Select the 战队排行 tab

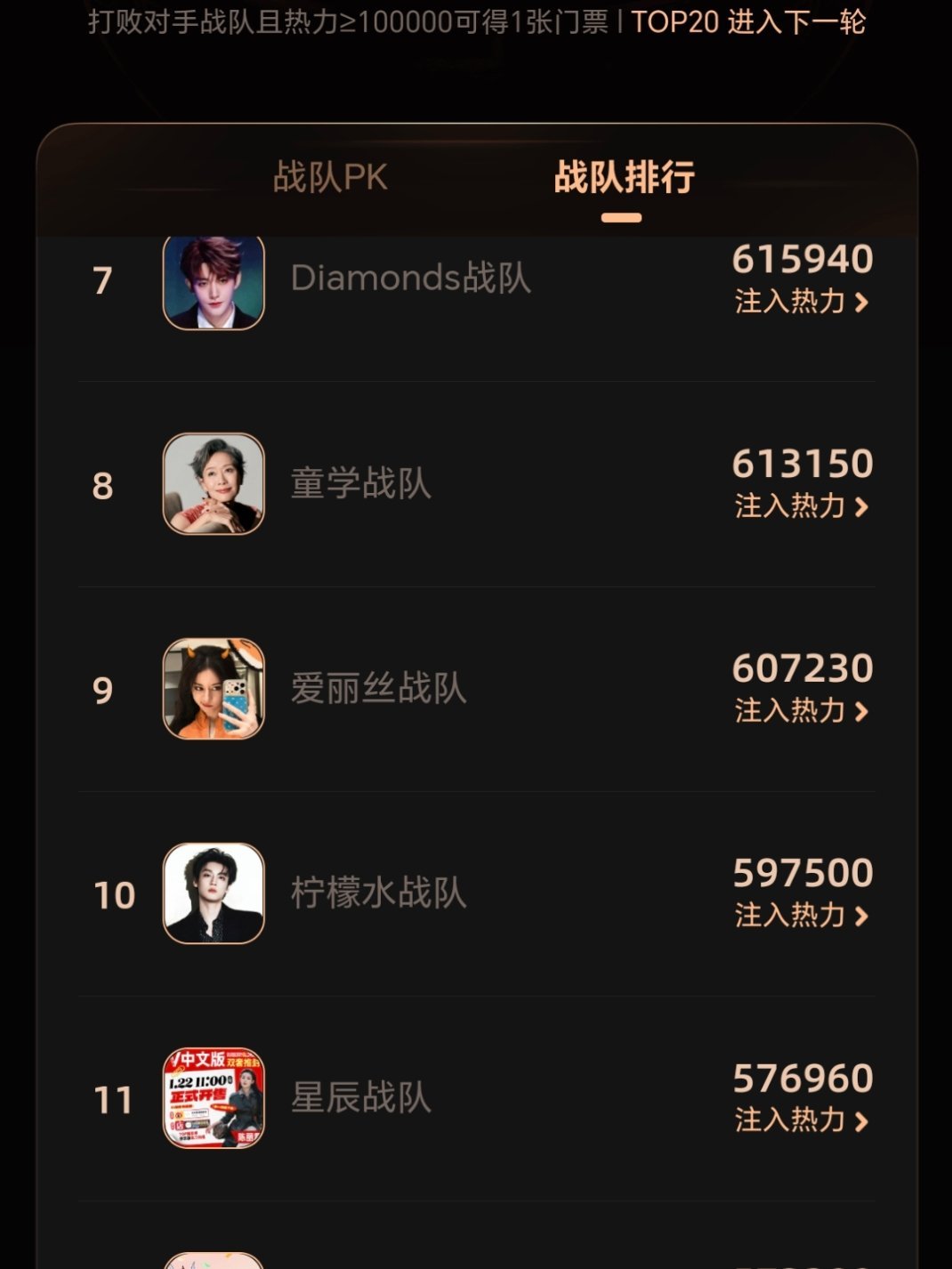(x=625, y=178)
